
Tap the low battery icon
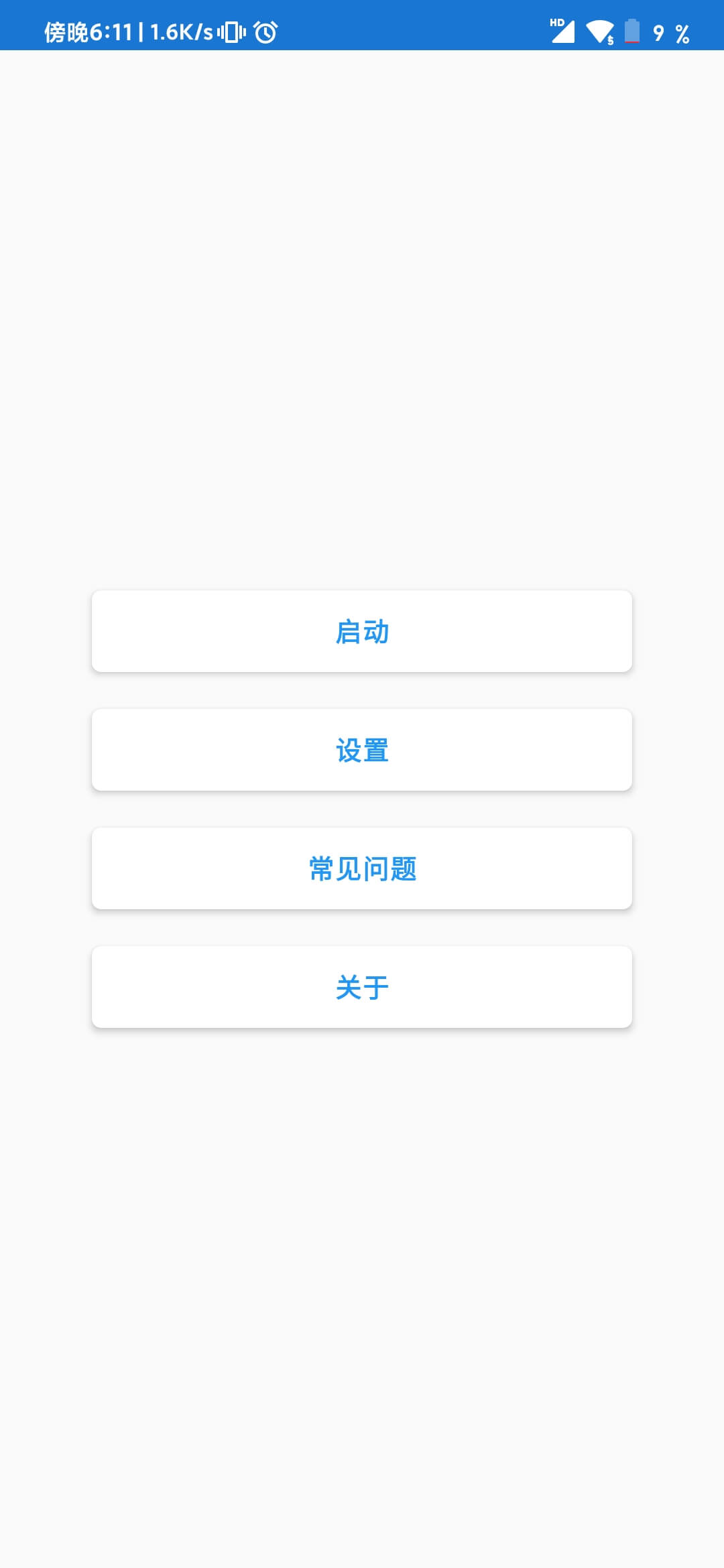[x=632, y=31]
